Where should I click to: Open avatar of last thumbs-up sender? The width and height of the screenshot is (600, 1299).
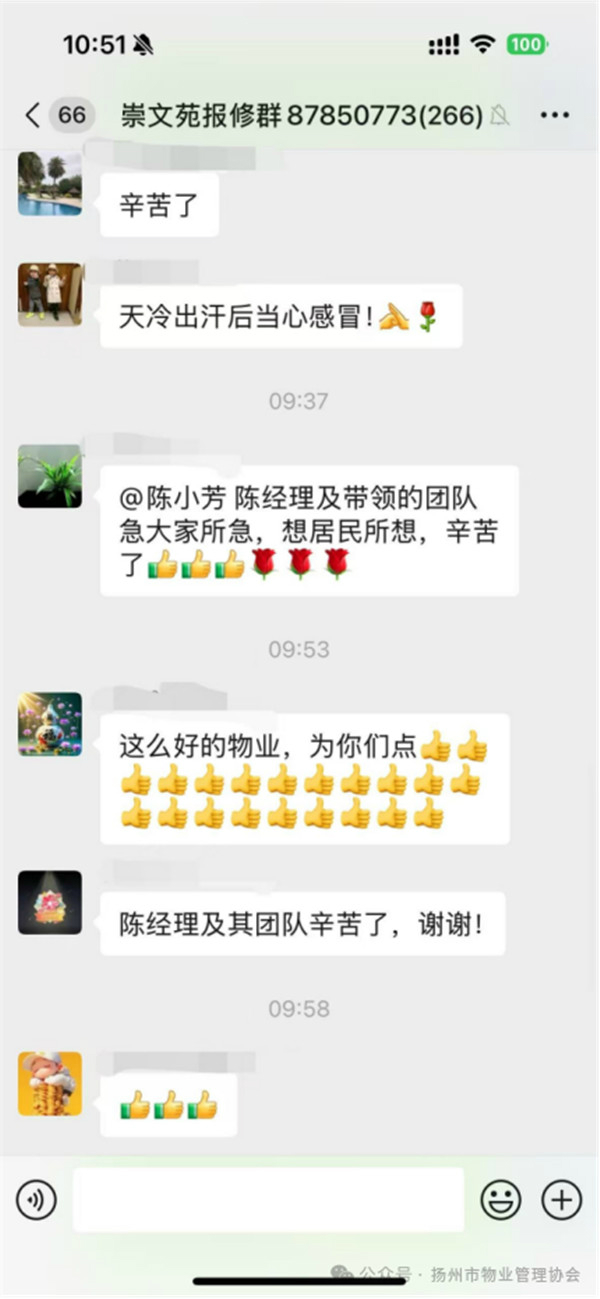pyautogui.click(x=50, y=1083)
